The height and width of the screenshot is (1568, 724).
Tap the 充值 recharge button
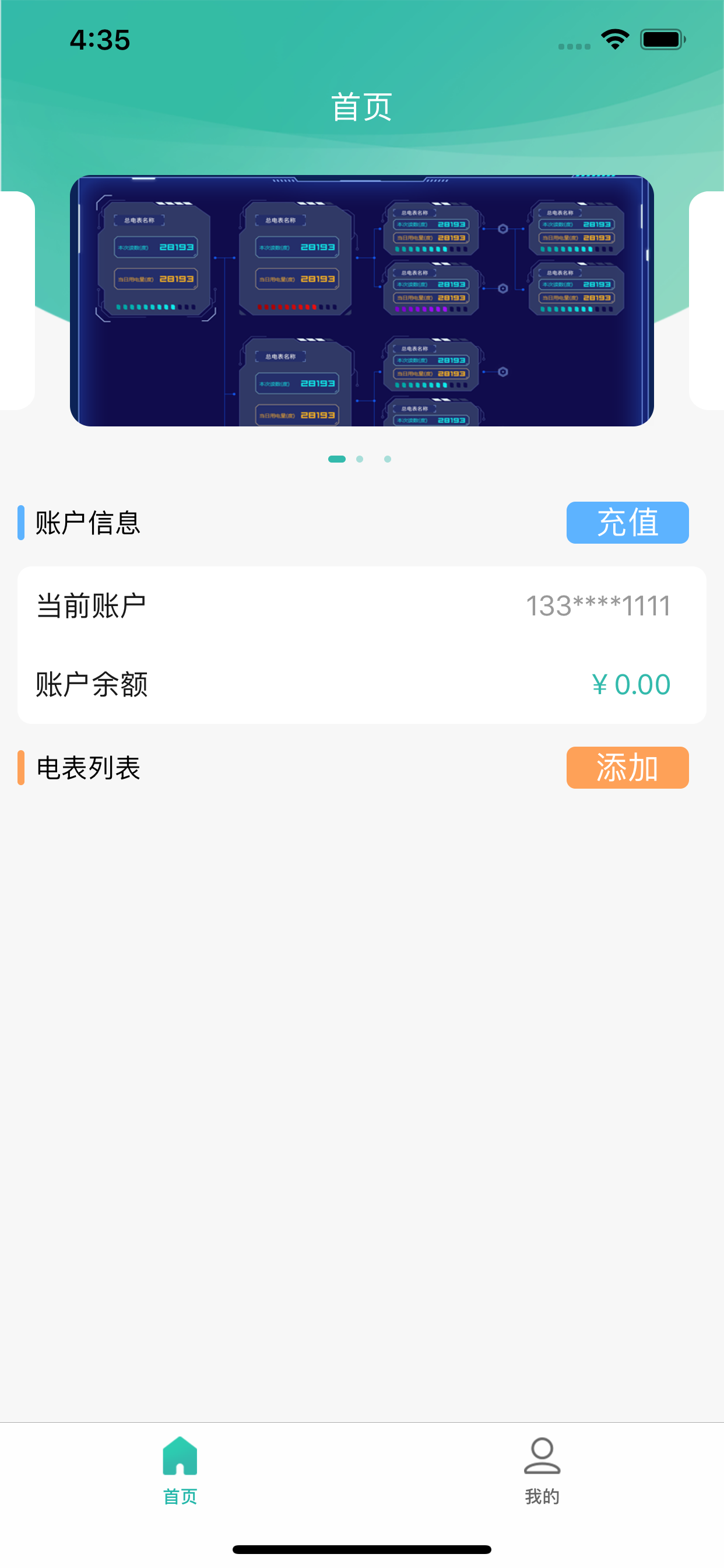(x=627, y=523)
